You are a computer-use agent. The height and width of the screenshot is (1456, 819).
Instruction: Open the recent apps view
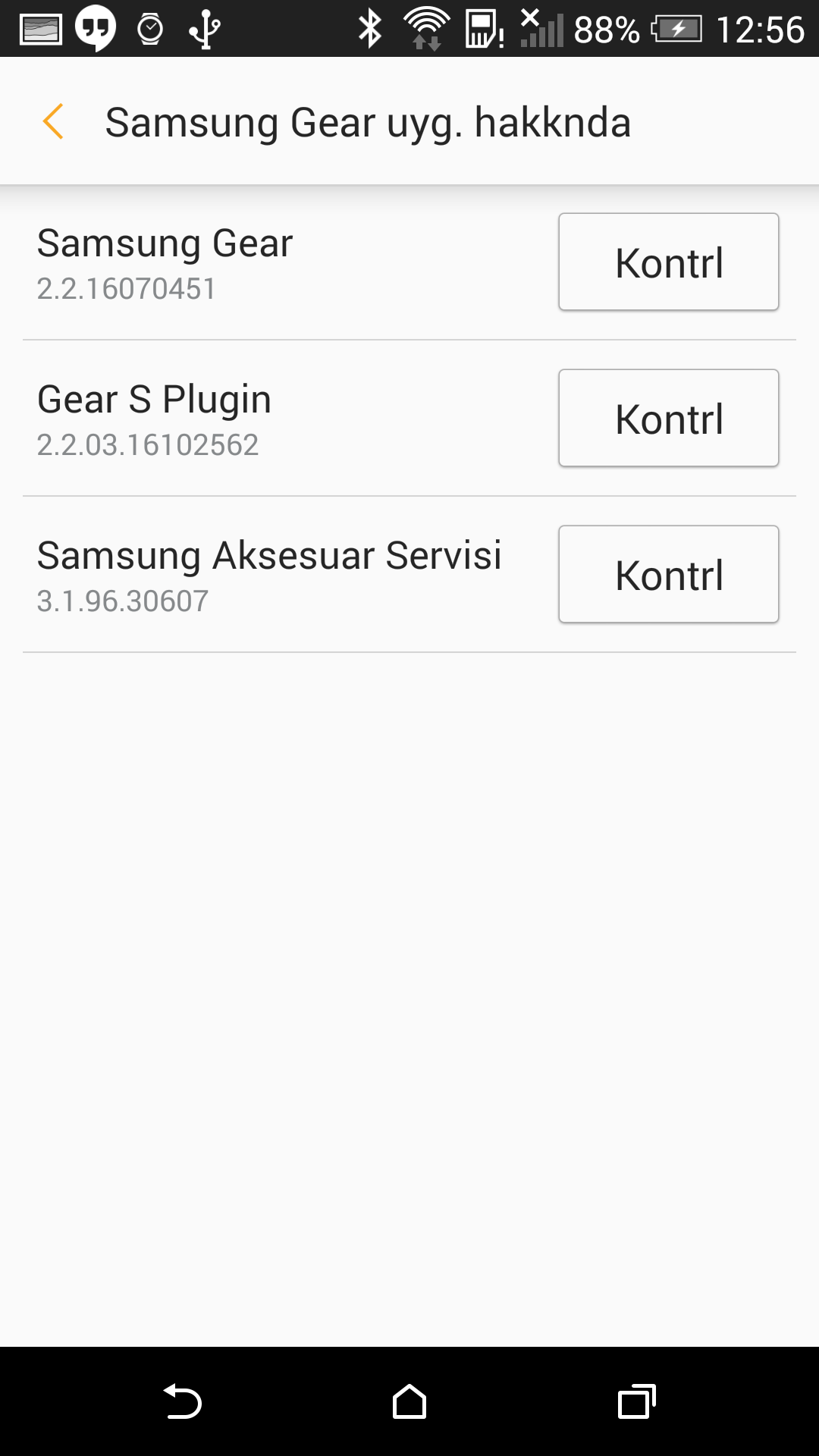636,1401
